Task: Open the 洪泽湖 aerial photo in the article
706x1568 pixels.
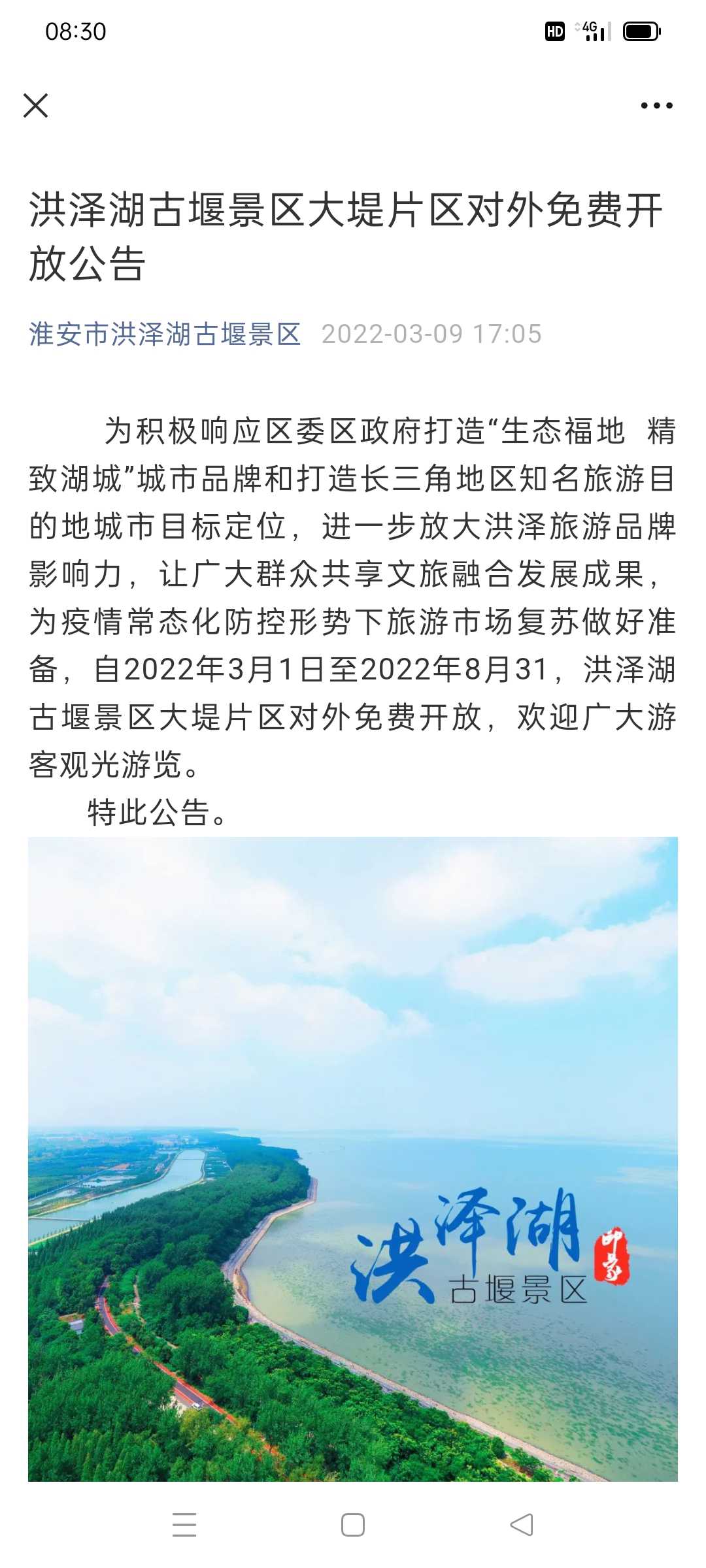Action: (353, 1159)
